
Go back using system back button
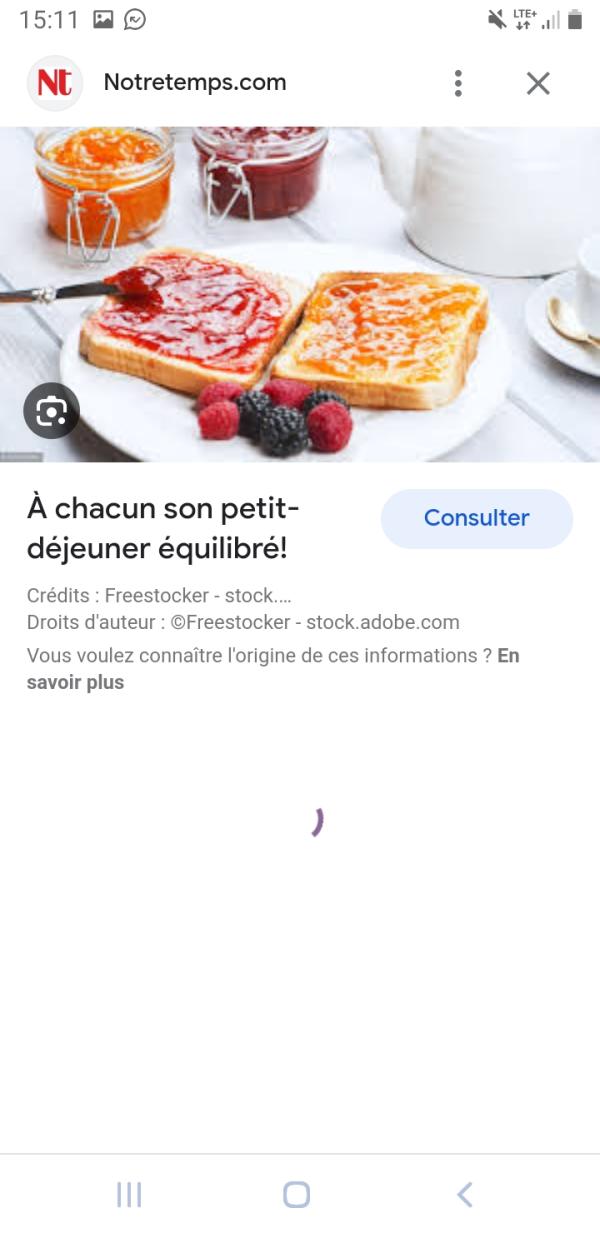tap(464, 1194)
